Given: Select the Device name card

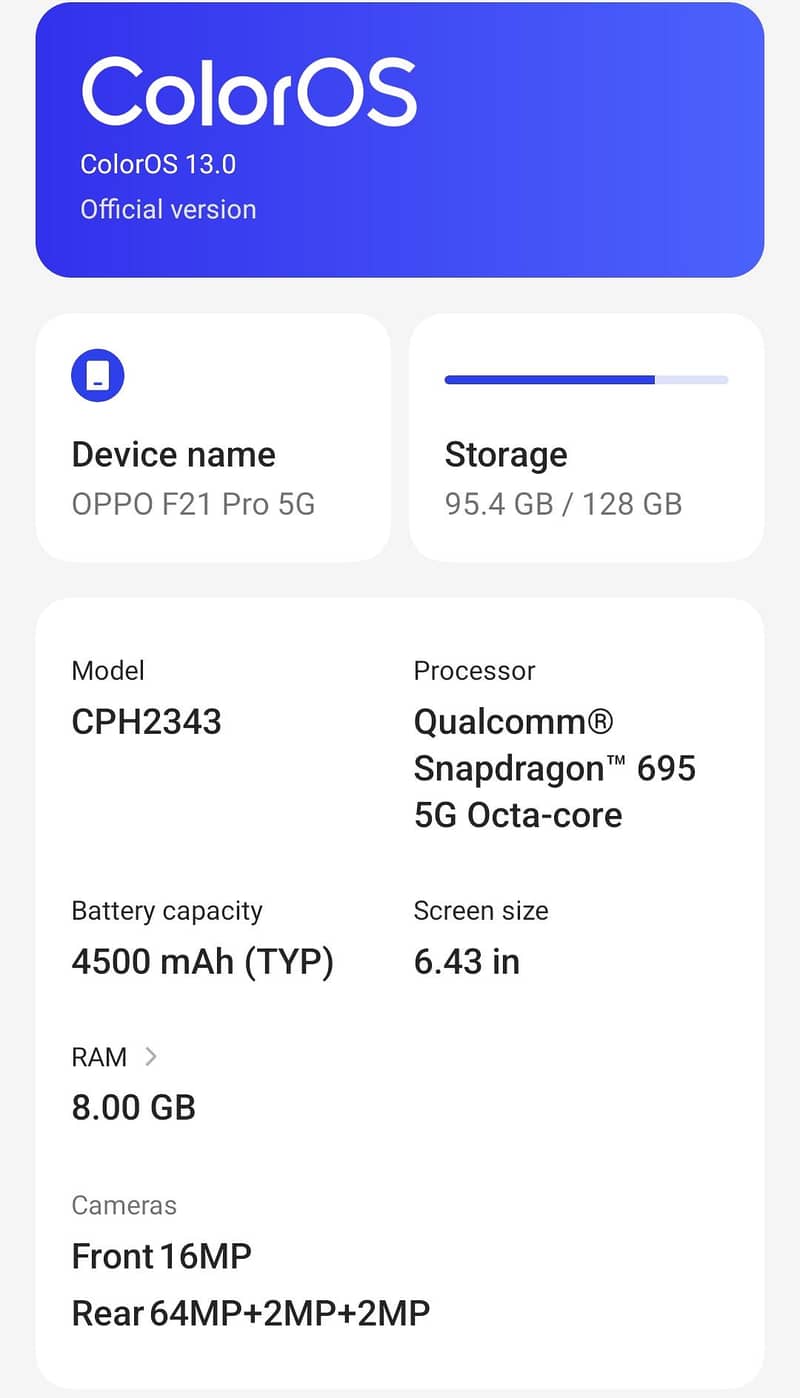Looking at the screenshot, I should (213, 437).
